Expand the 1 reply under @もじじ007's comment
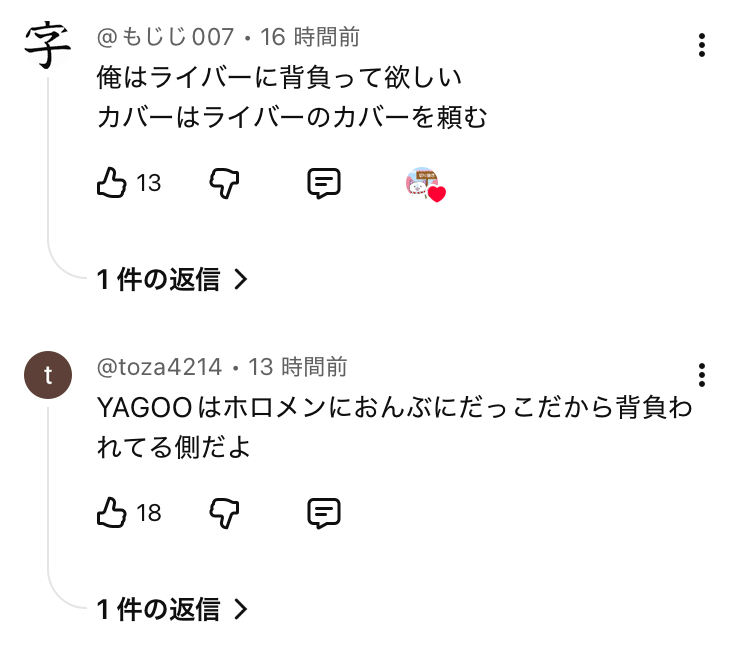The image size is (749, 672). point(171,280)
